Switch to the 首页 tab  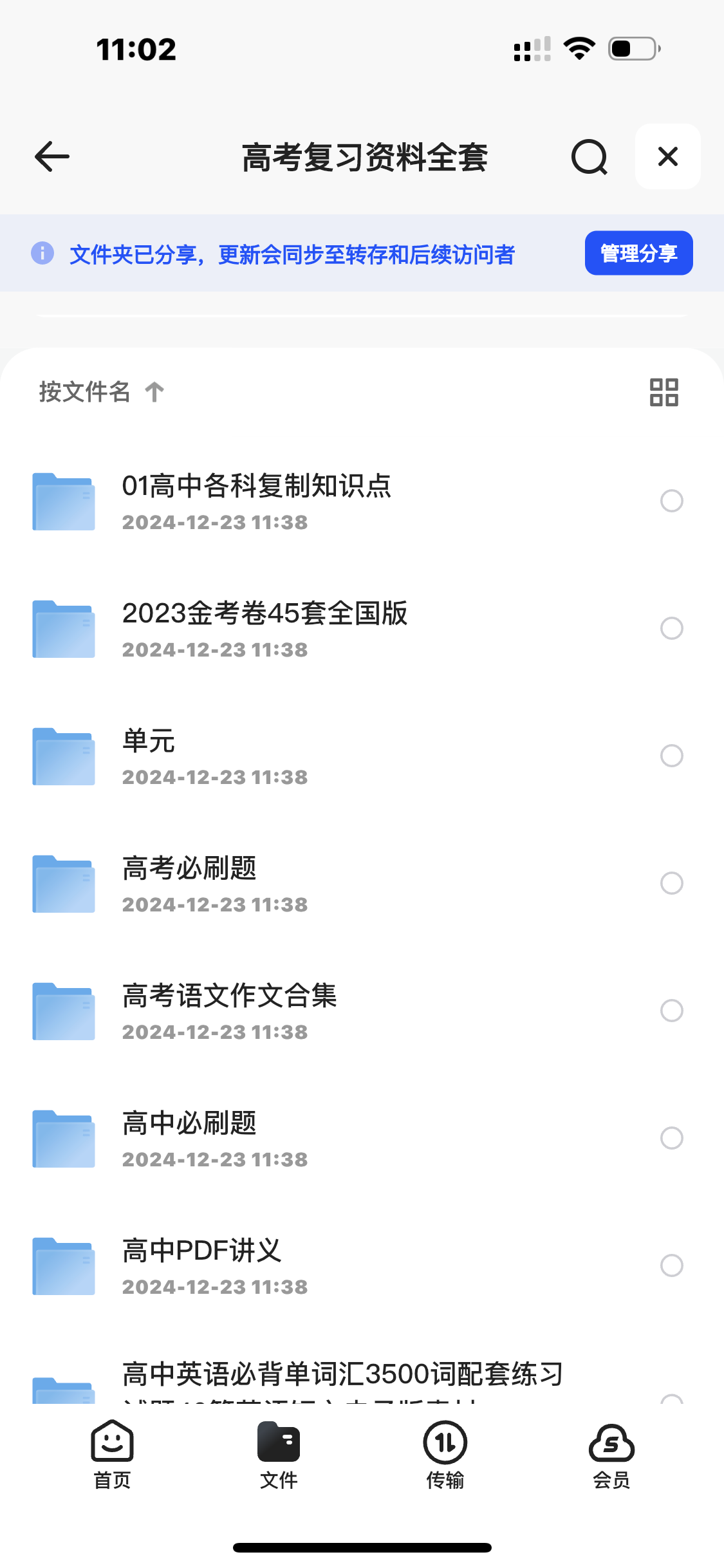click(112, 1455)
